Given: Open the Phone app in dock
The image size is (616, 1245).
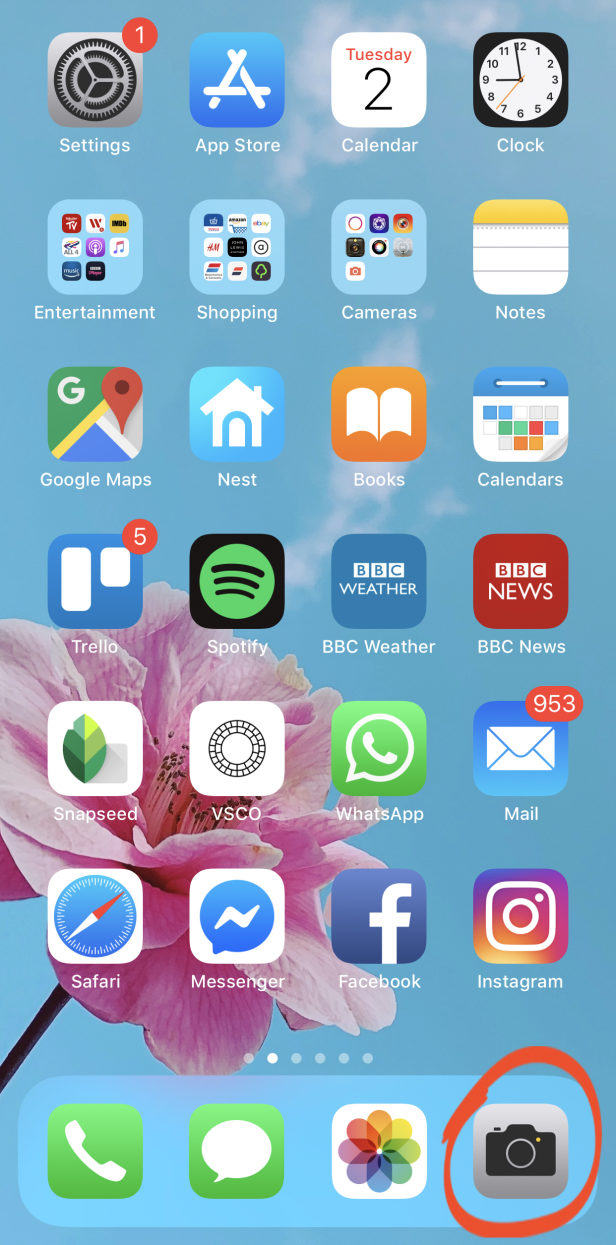Looking at the screenshot, I should click(x=95, y=1151).
